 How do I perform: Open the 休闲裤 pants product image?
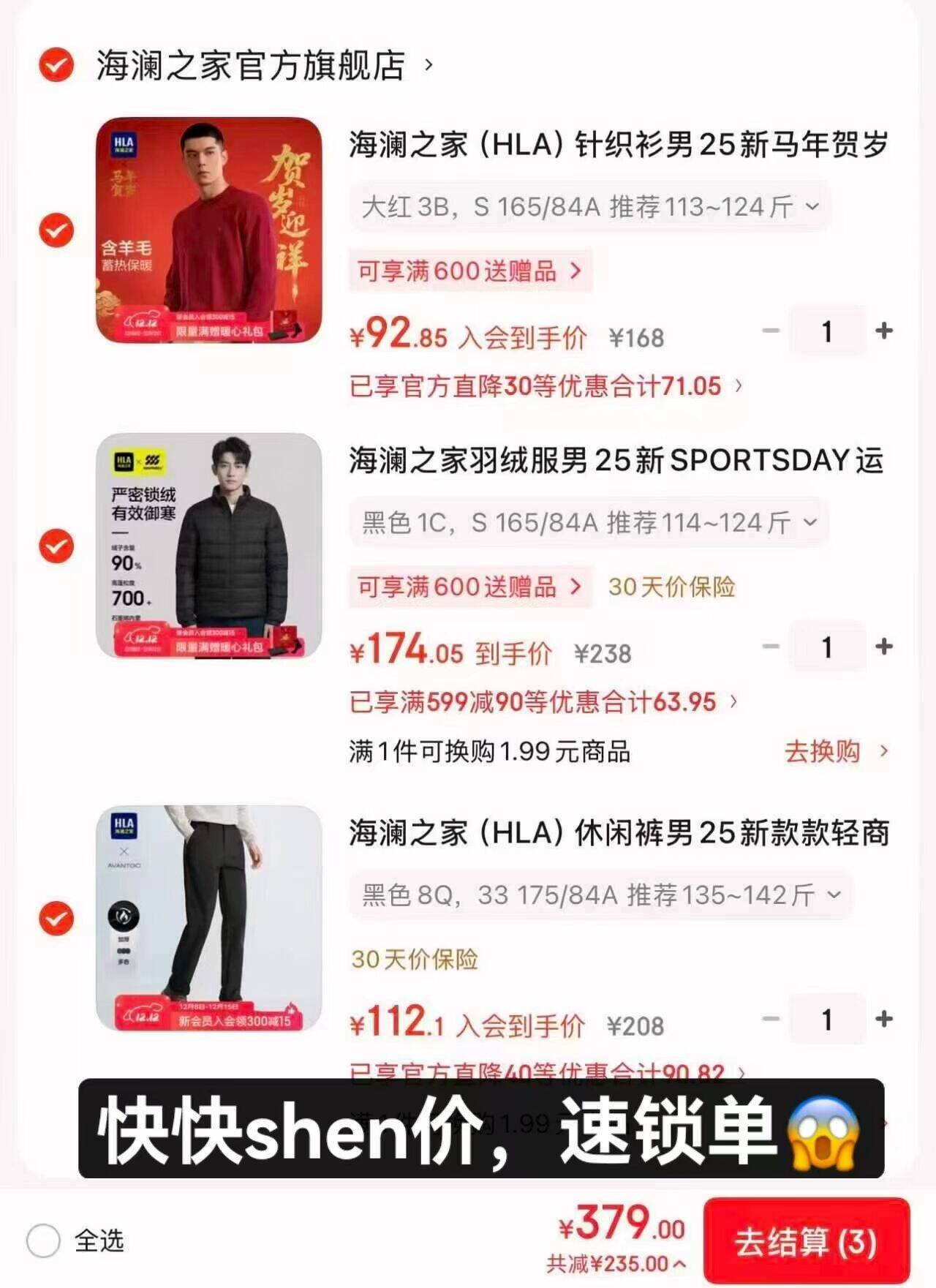(x=209, y=919)
